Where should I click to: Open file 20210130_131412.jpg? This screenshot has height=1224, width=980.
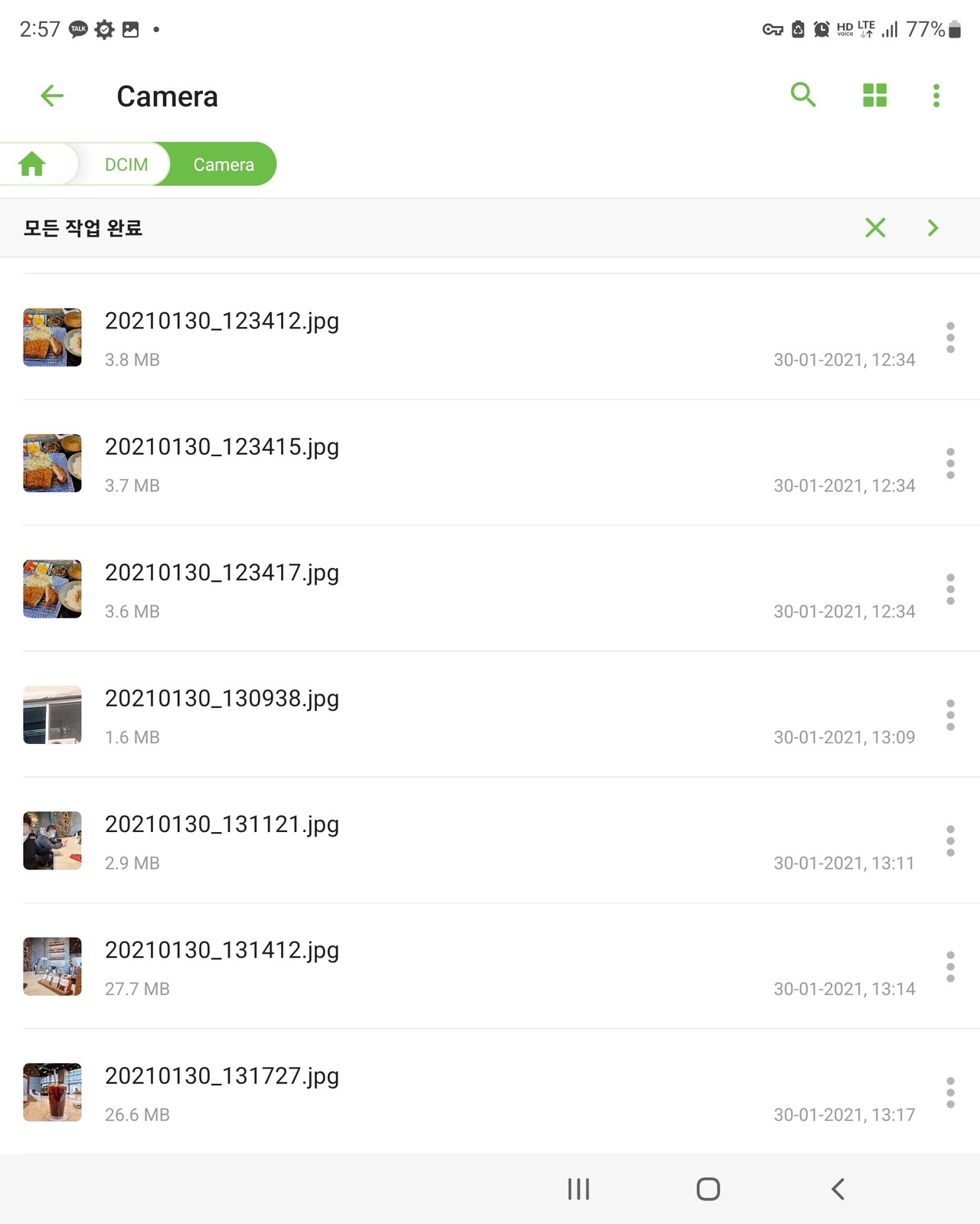[222, 951]
